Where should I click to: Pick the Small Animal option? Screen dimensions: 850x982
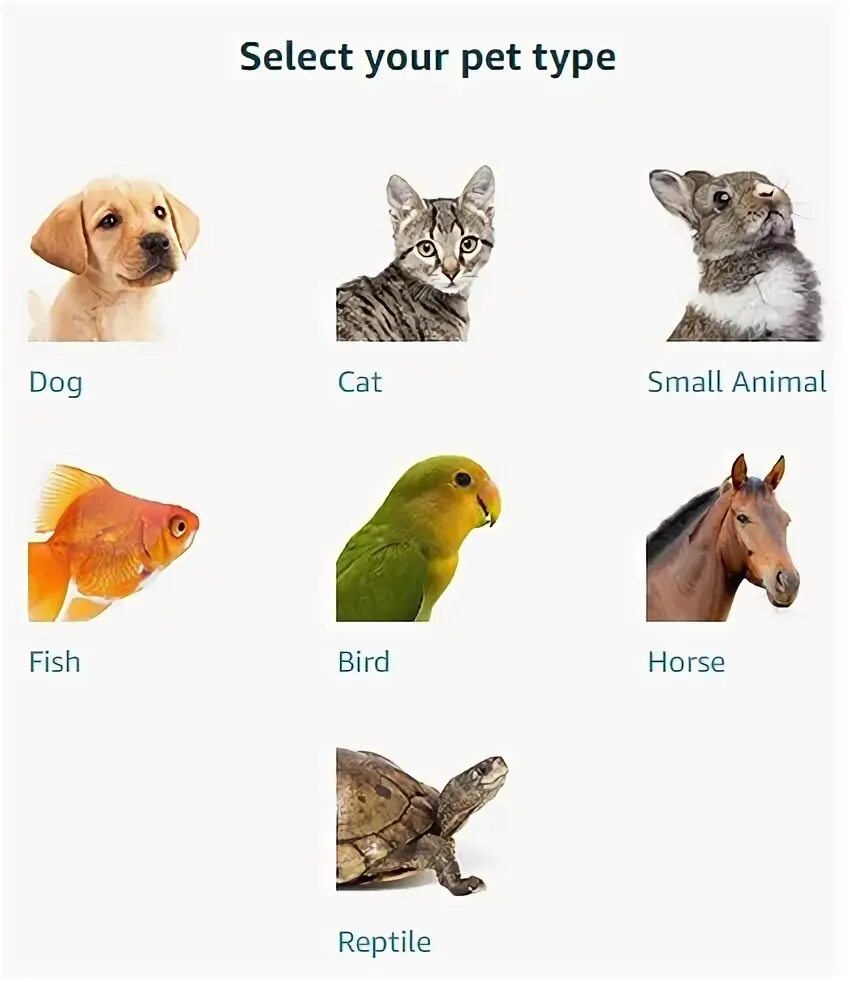pos(735,256)
